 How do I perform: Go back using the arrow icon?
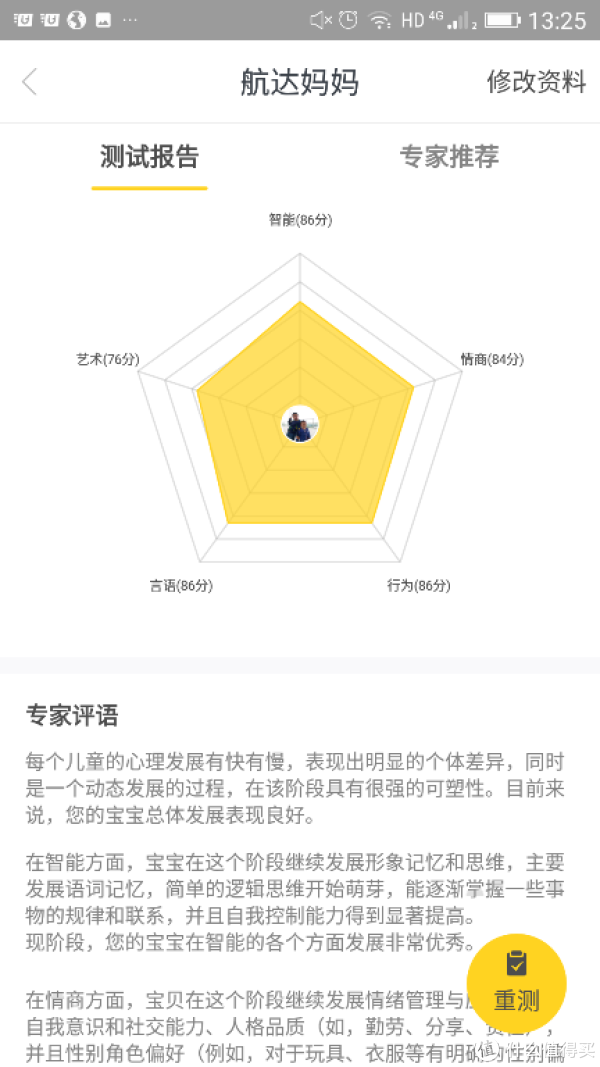30,82
